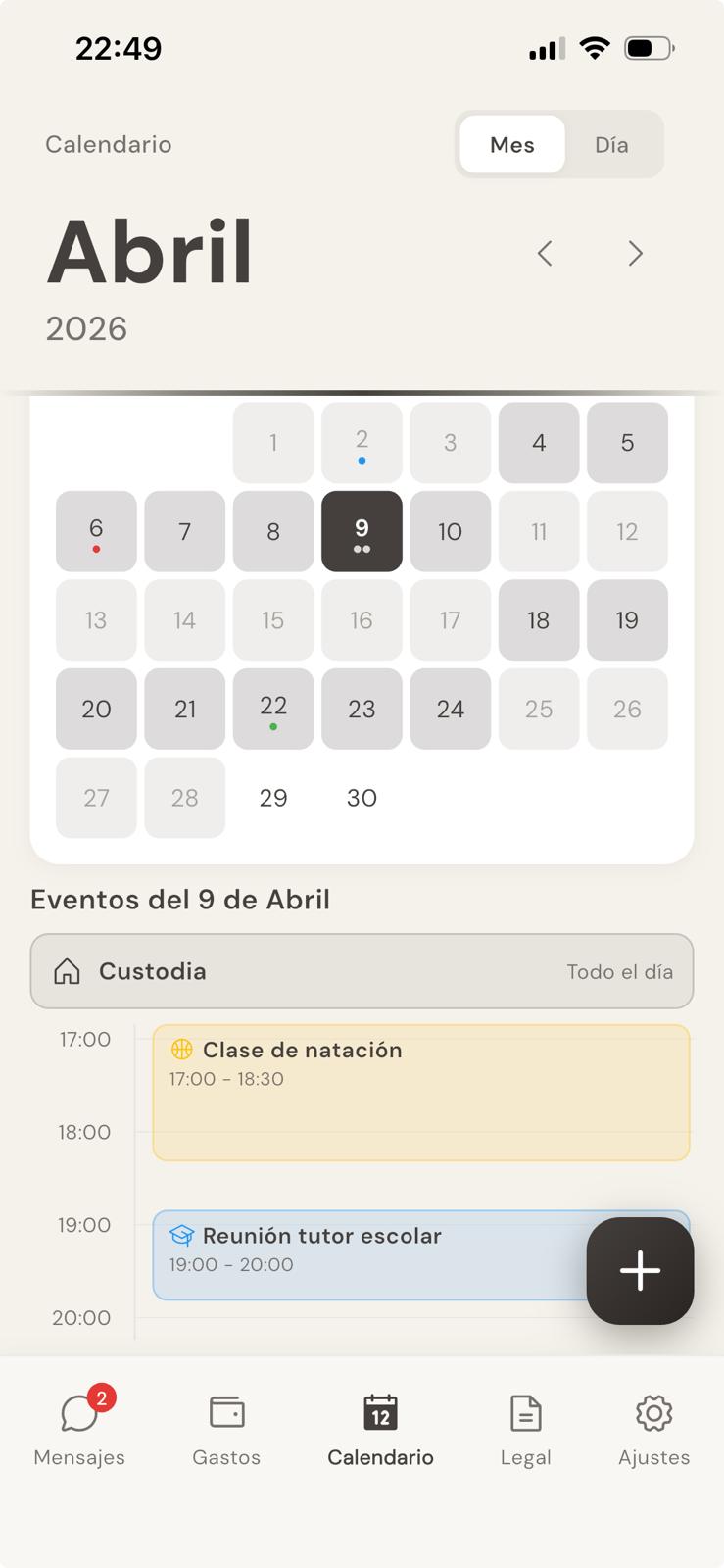
Task: Open the Mensajes chat icon
Action: pyautogui.click(x=78, y=1412)
